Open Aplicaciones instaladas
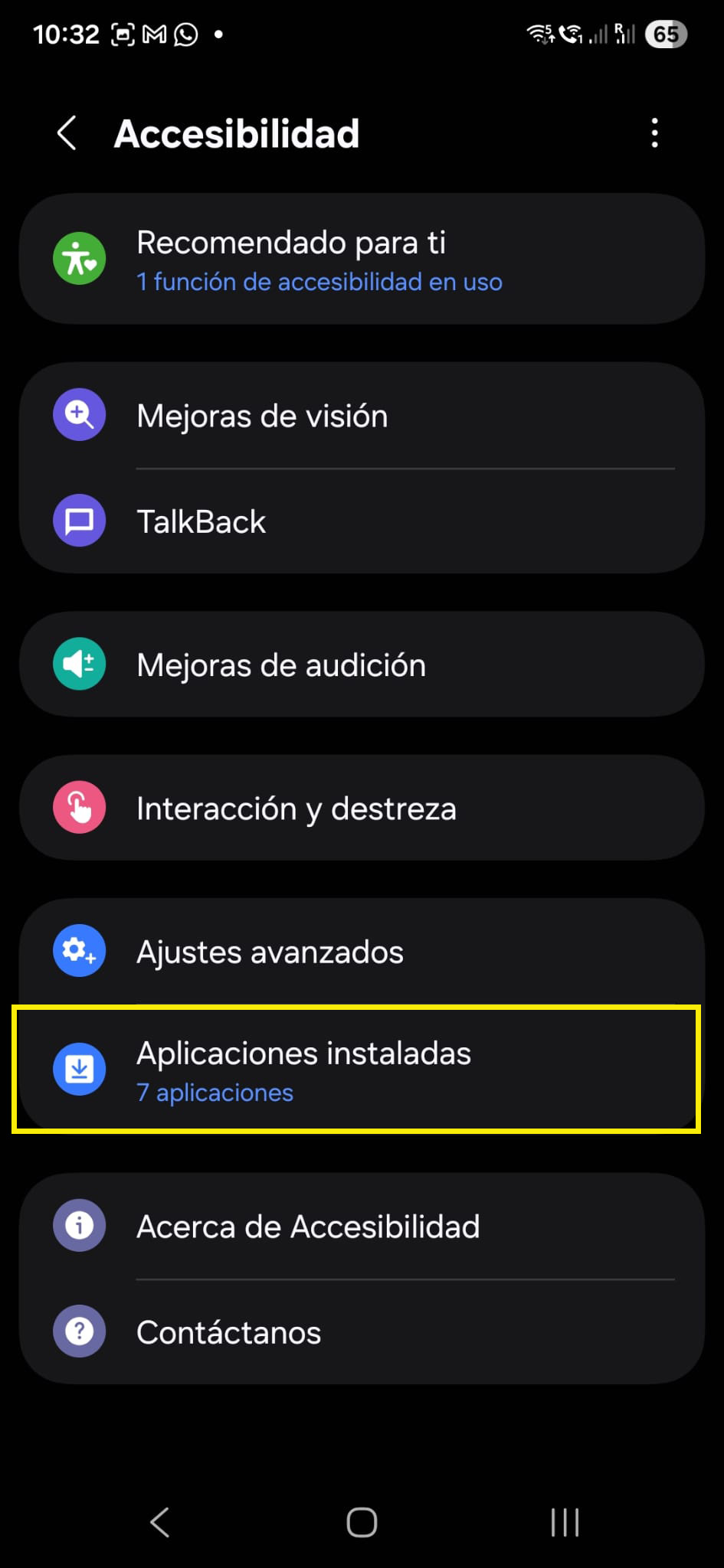The width and height of the screenshot is (724, 1568). (x=360, y=1070)
